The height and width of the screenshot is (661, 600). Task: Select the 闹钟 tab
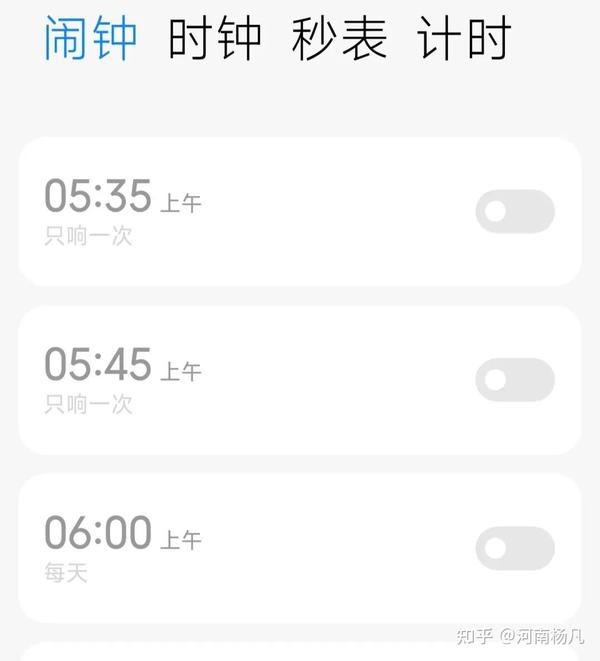click(91, 38)
